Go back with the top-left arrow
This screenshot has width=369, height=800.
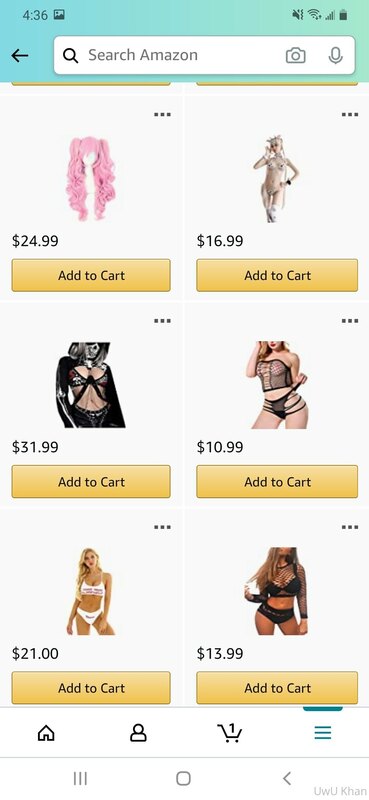[20, 56]
